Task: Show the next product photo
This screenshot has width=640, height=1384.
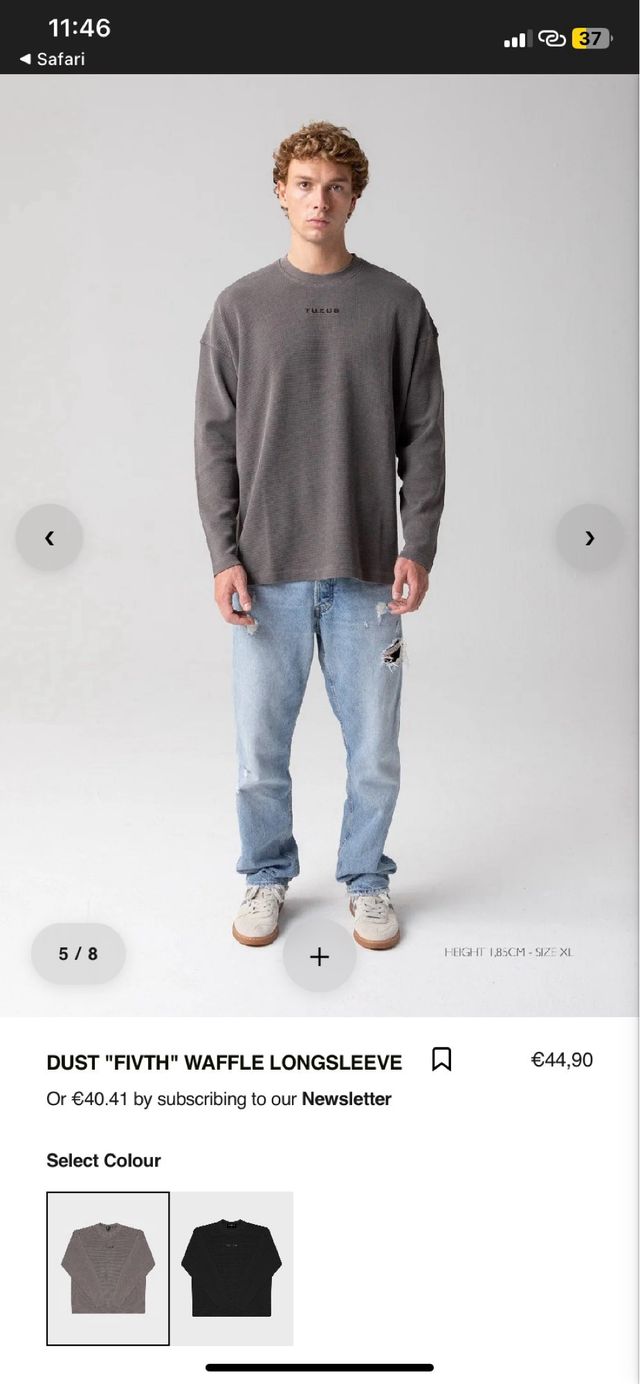Action: coord(589,538)
